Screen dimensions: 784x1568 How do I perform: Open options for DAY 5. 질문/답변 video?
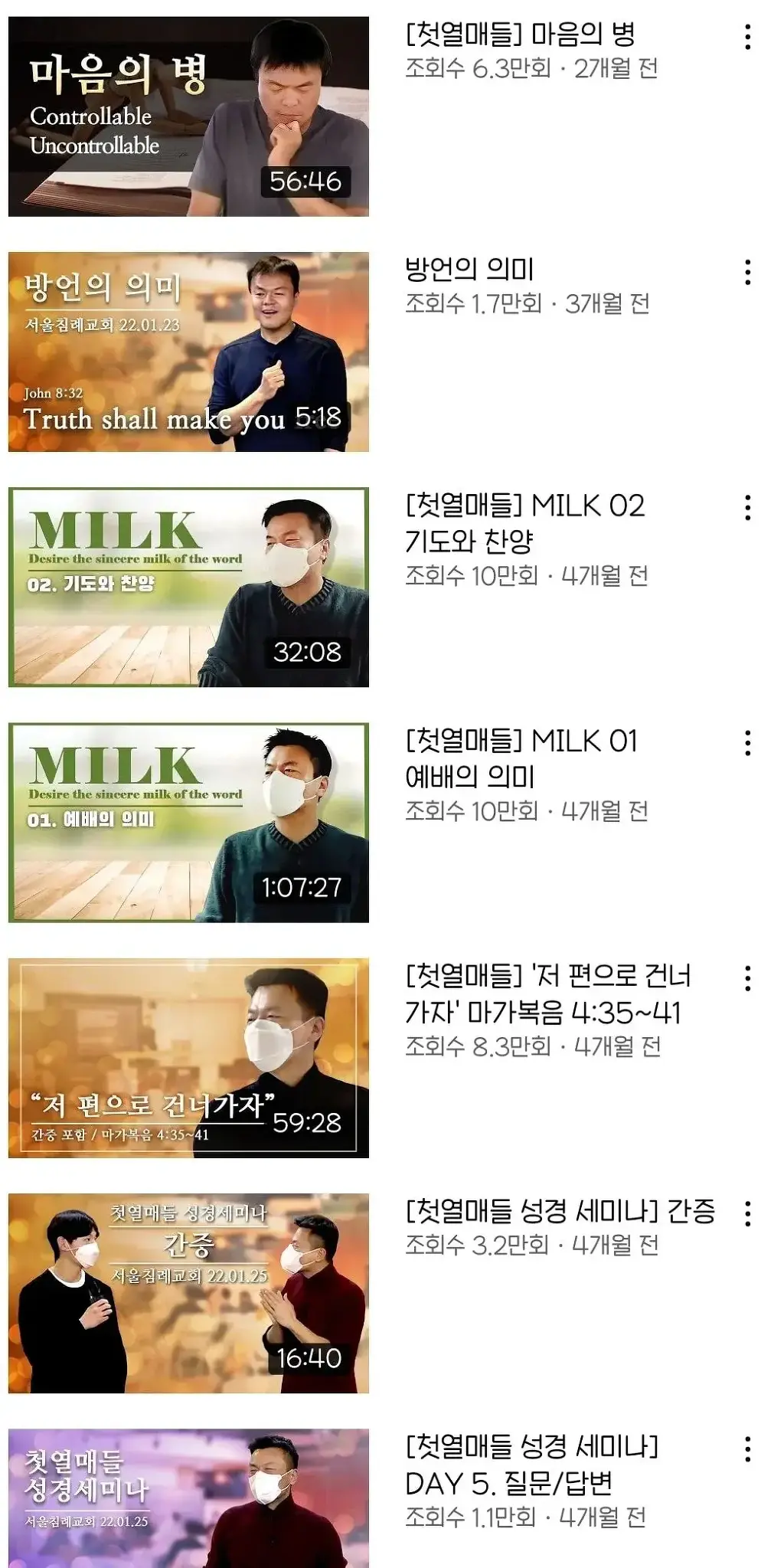pyautogui.click(x=747, y=1449)
